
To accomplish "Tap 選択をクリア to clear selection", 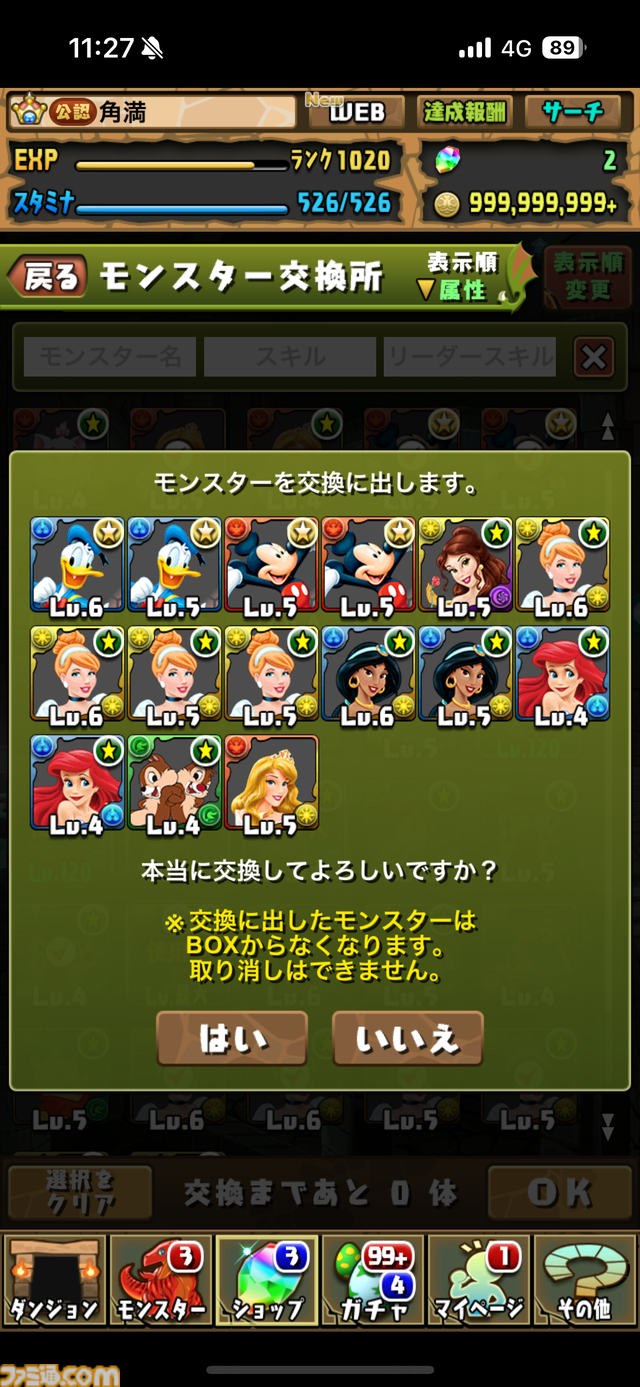I will (x=80, y=1192).
